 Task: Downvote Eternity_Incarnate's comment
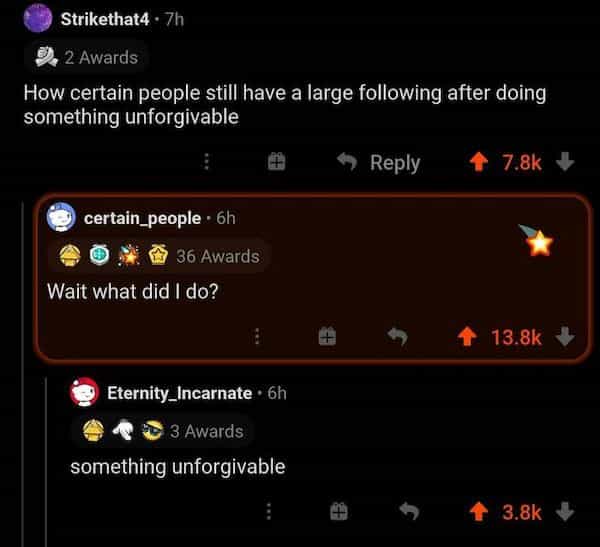[563, 512]
